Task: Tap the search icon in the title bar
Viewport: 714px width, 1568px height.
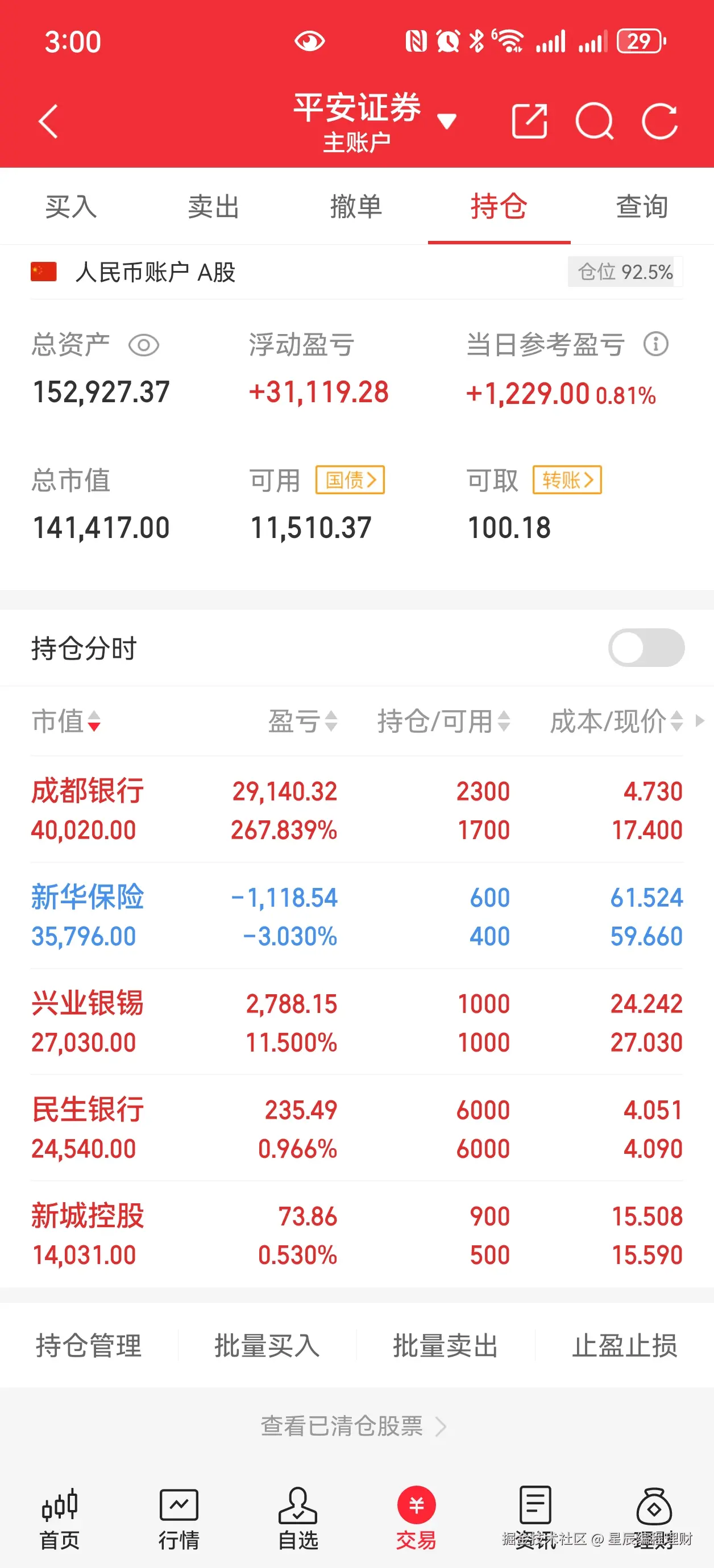Action: 596,120
